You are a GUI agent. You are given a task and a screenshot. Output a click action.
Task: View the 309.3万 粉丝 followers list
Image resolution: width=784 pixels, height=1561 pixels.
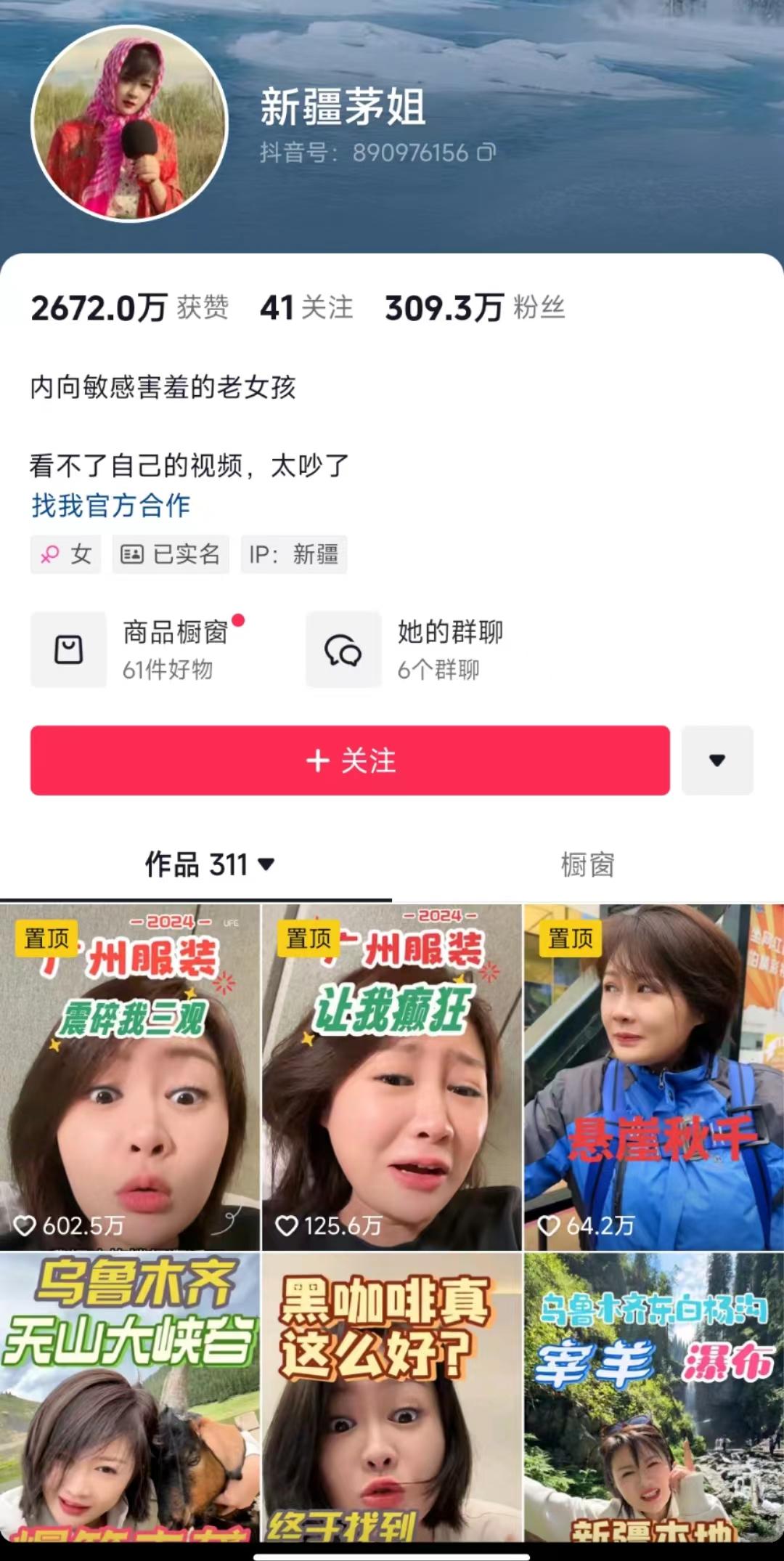pyautogui.click(x=474, y=308)
